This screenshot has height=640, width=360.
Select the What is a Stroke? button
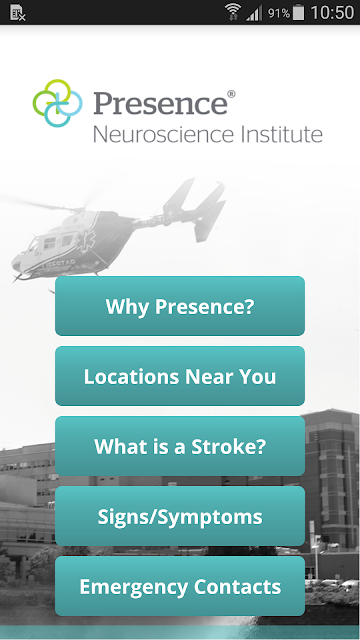(x=180, y=446)
